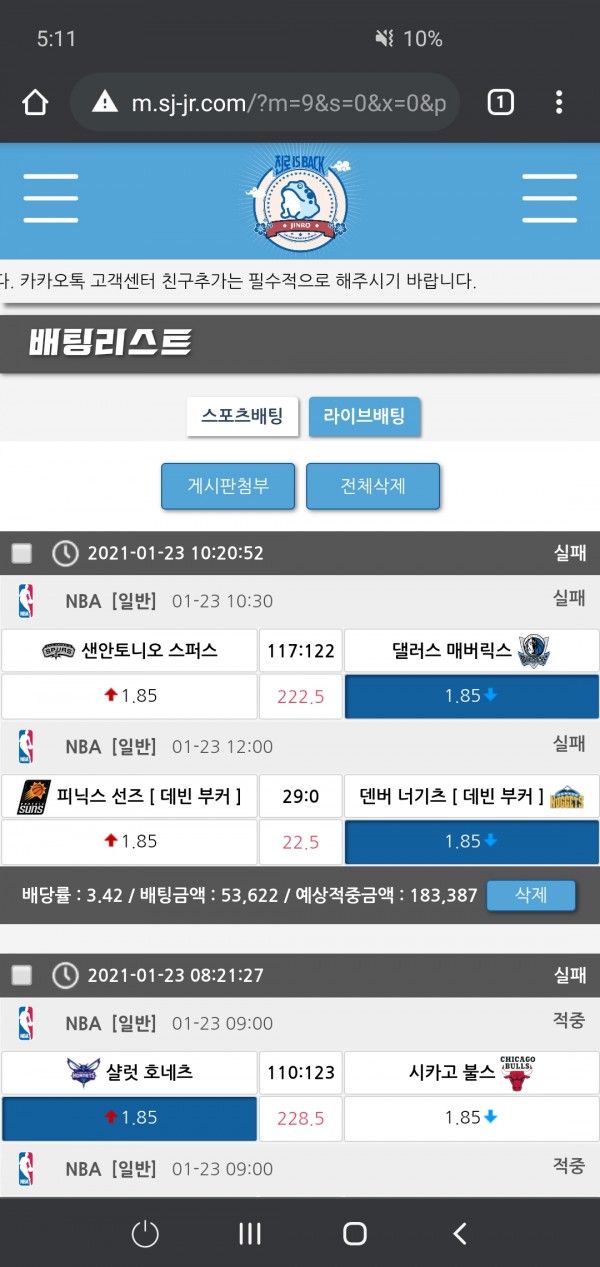Screen dimensions: 600x1267
Task: Open recent apps from the navigation bar
Action: 249,1234
